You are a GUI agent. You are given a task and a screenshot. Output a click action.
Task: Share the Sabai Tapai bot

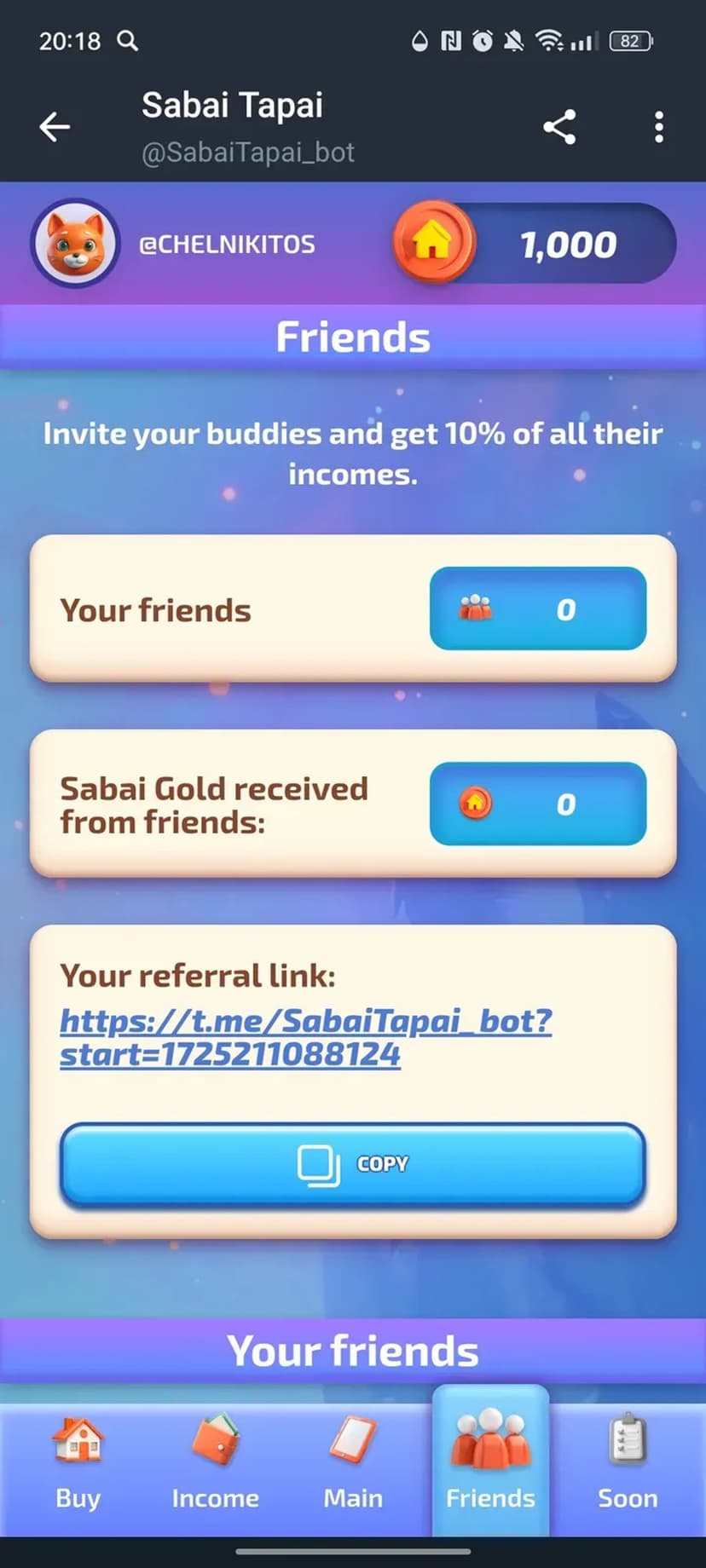(x=559, y=127)
